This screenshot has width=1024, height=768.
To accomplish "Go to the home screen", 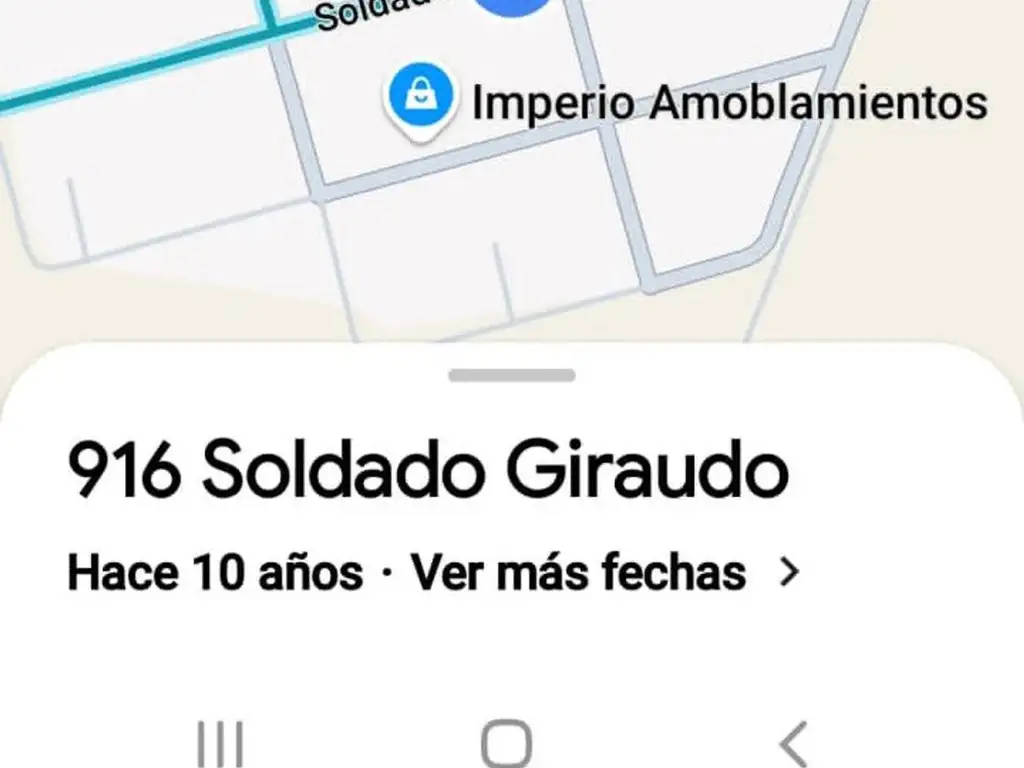I will coord(506,744).
